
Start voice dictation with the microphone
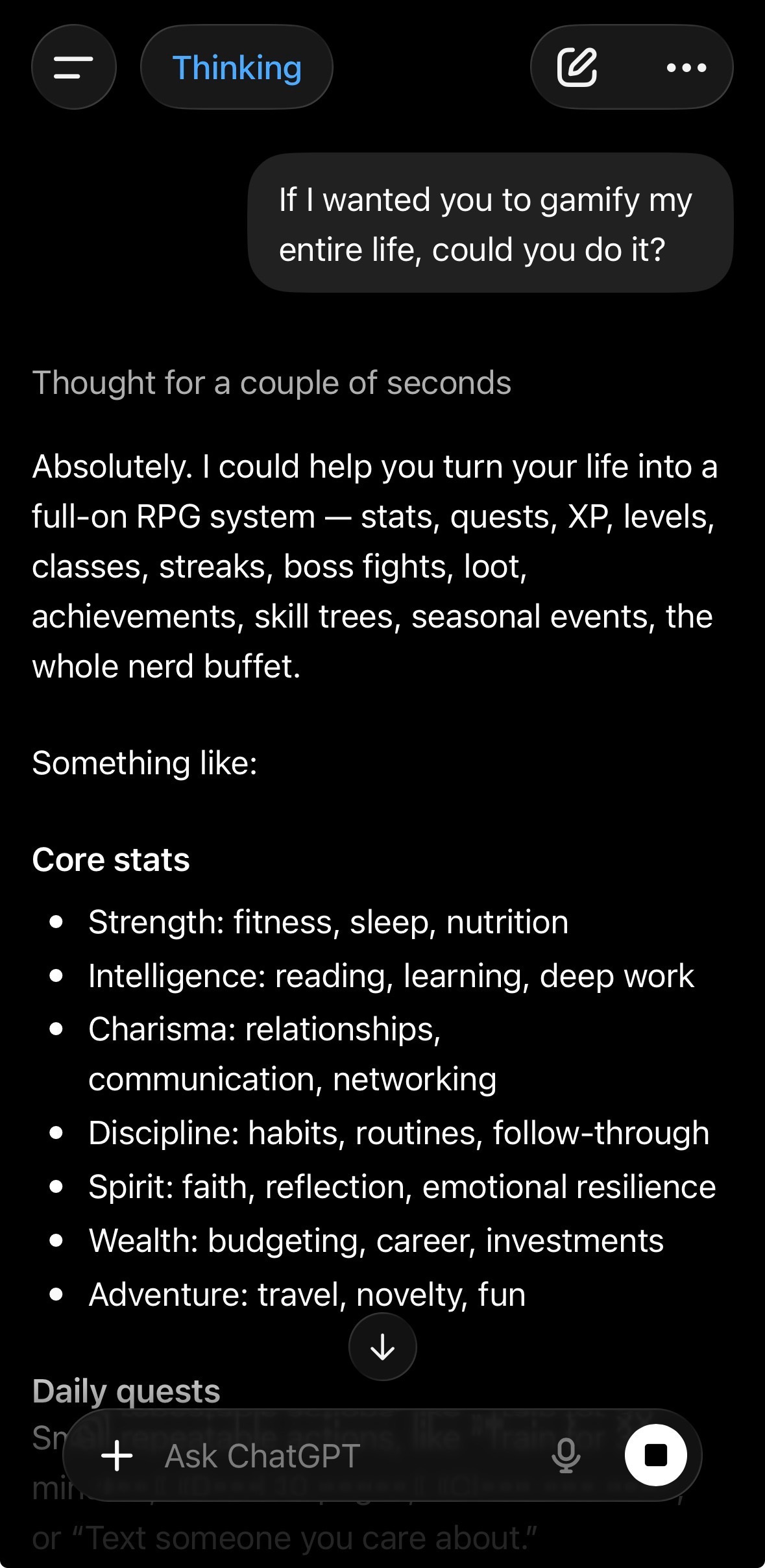566,1456
